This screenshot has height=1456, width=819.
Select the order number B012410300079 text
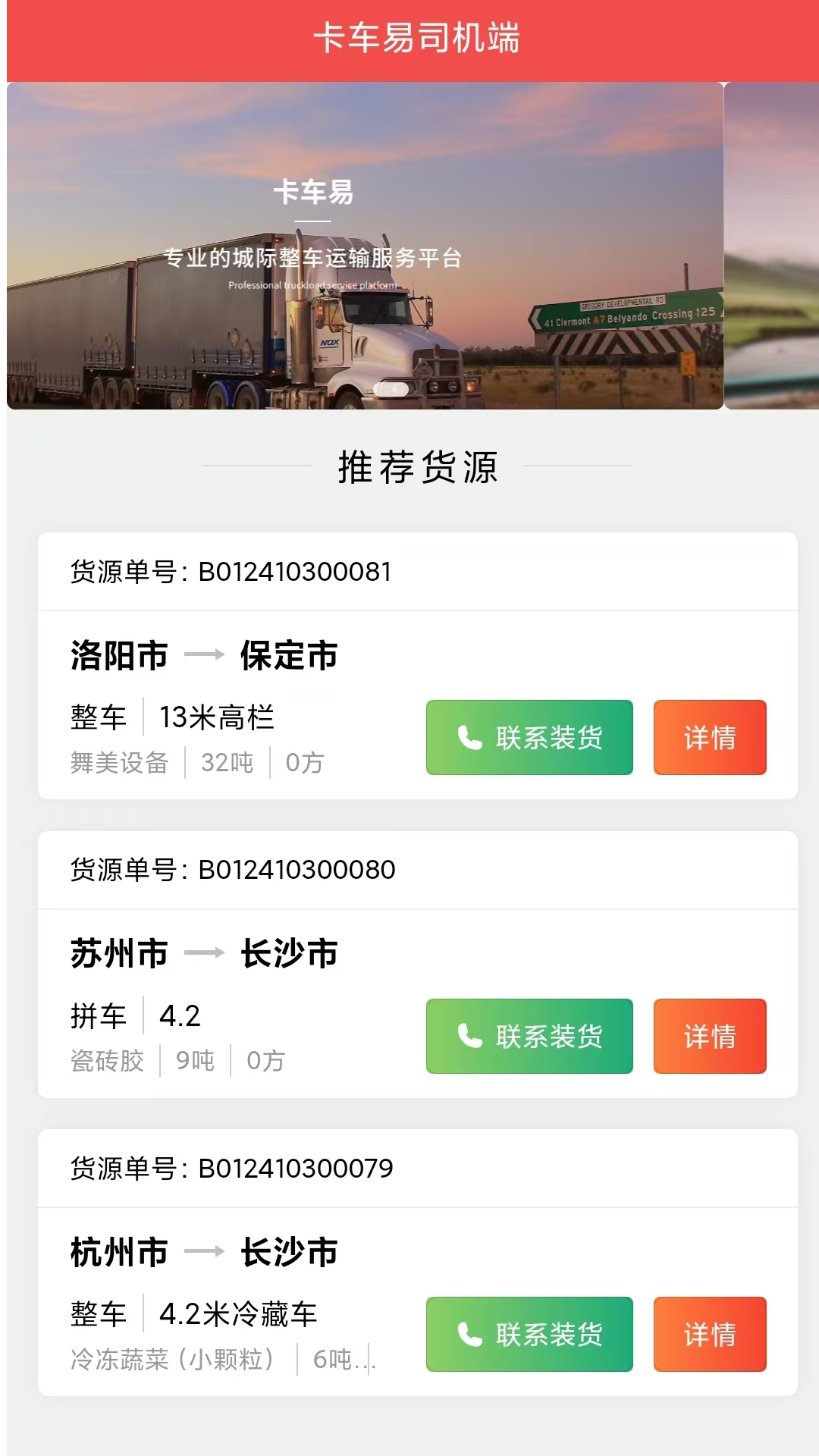pyautogui.click(x=231, y=1169)
